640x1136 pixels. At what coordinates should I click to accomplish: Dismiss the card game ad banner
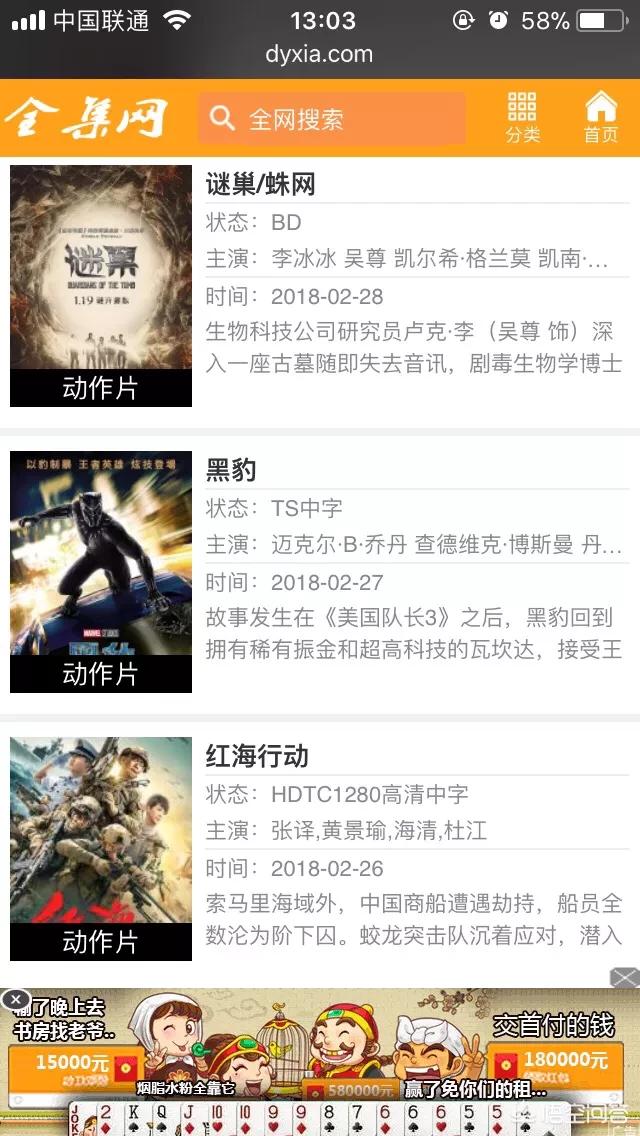coord(15,999)
